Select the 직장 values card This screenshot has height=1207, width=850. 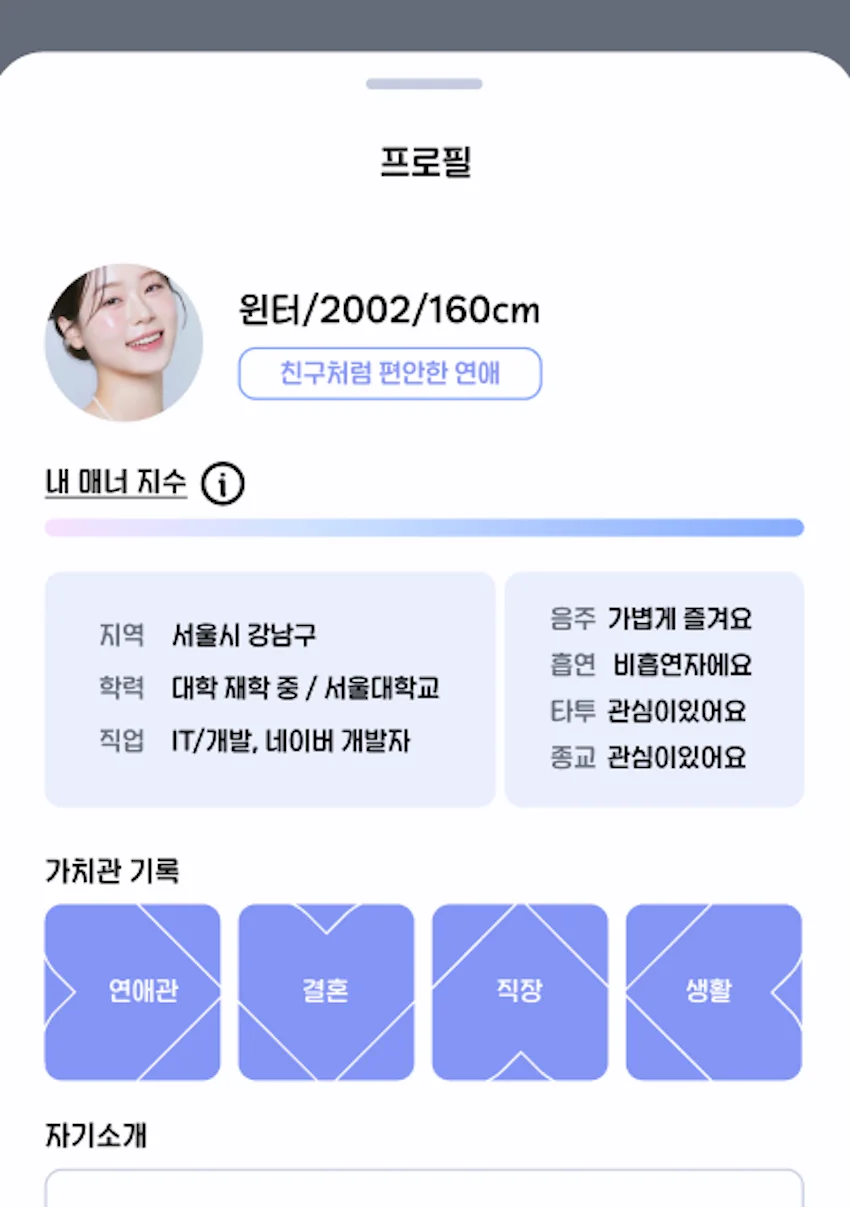pos(520,991)
